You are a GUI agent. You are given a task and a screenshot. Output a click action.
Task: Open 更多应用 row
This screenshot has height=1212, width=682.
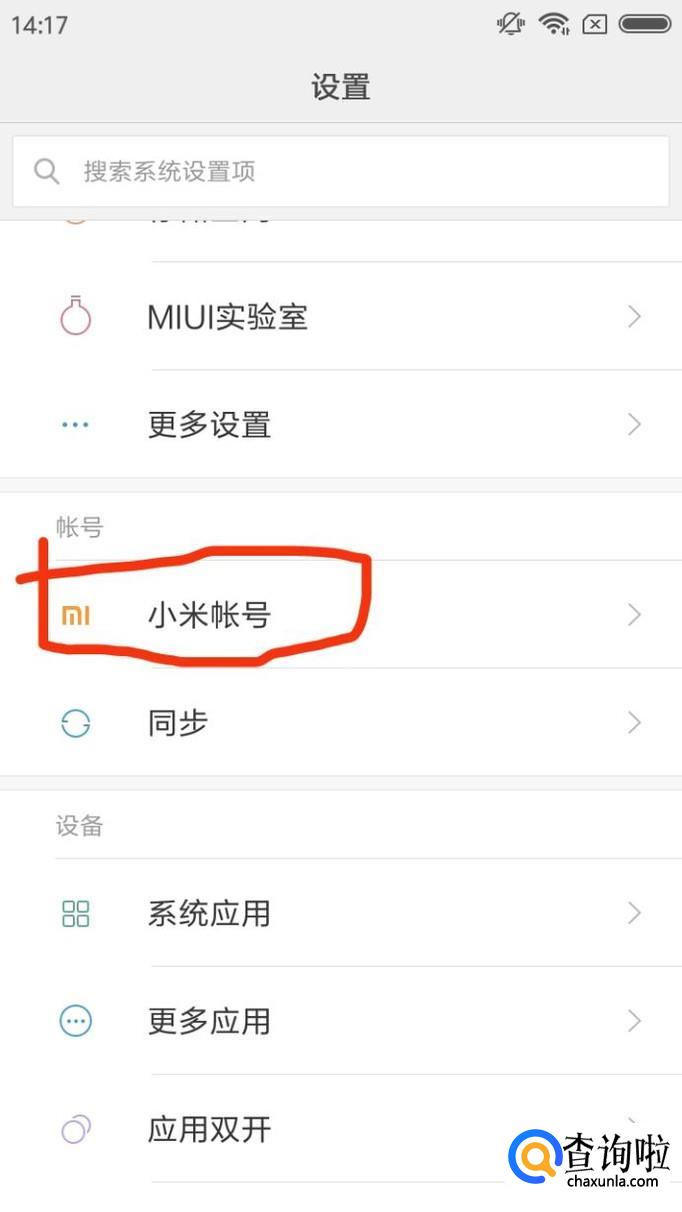(341, 1021)
